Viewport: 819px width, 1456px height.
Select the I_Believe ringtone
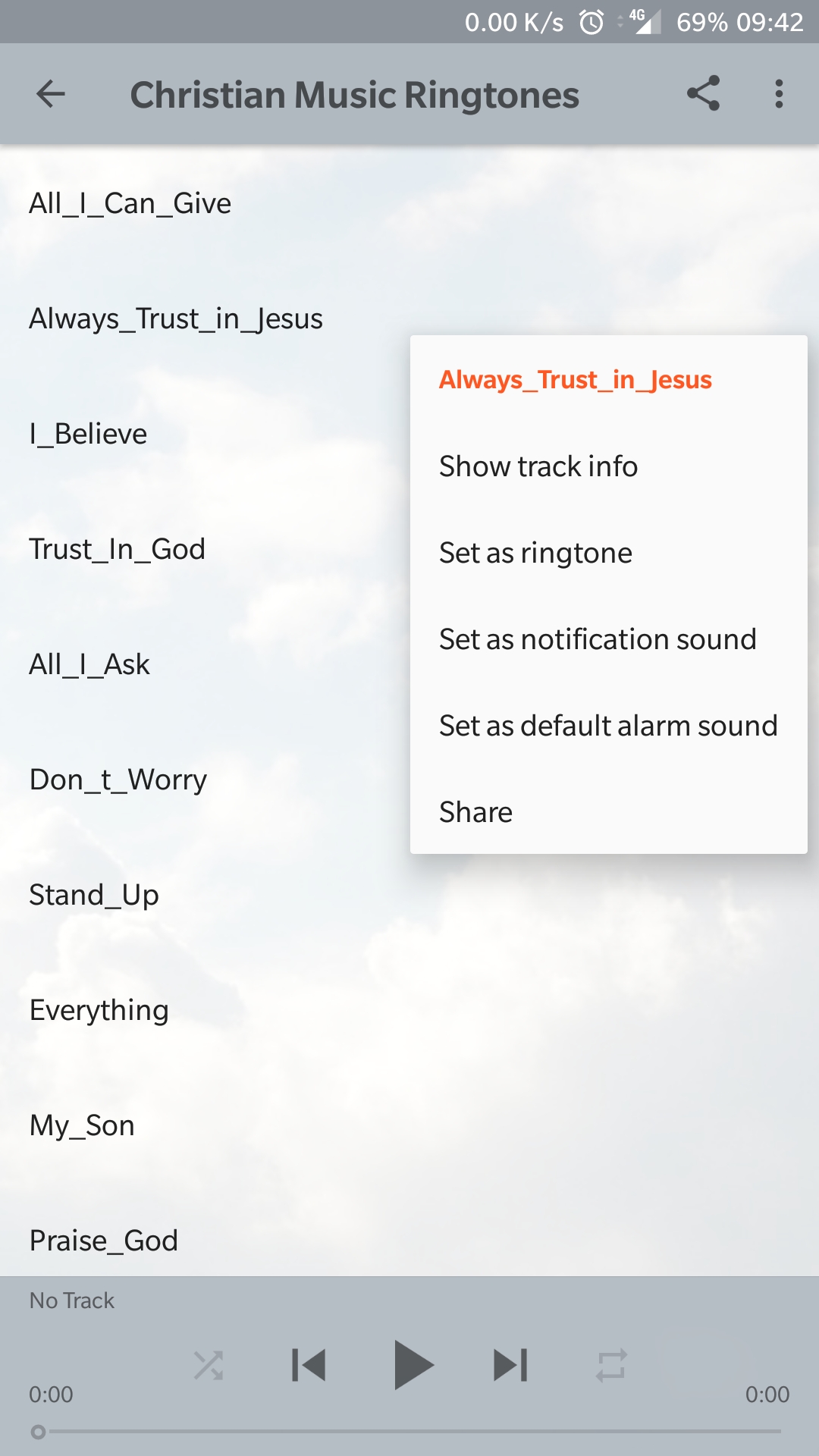88,433
